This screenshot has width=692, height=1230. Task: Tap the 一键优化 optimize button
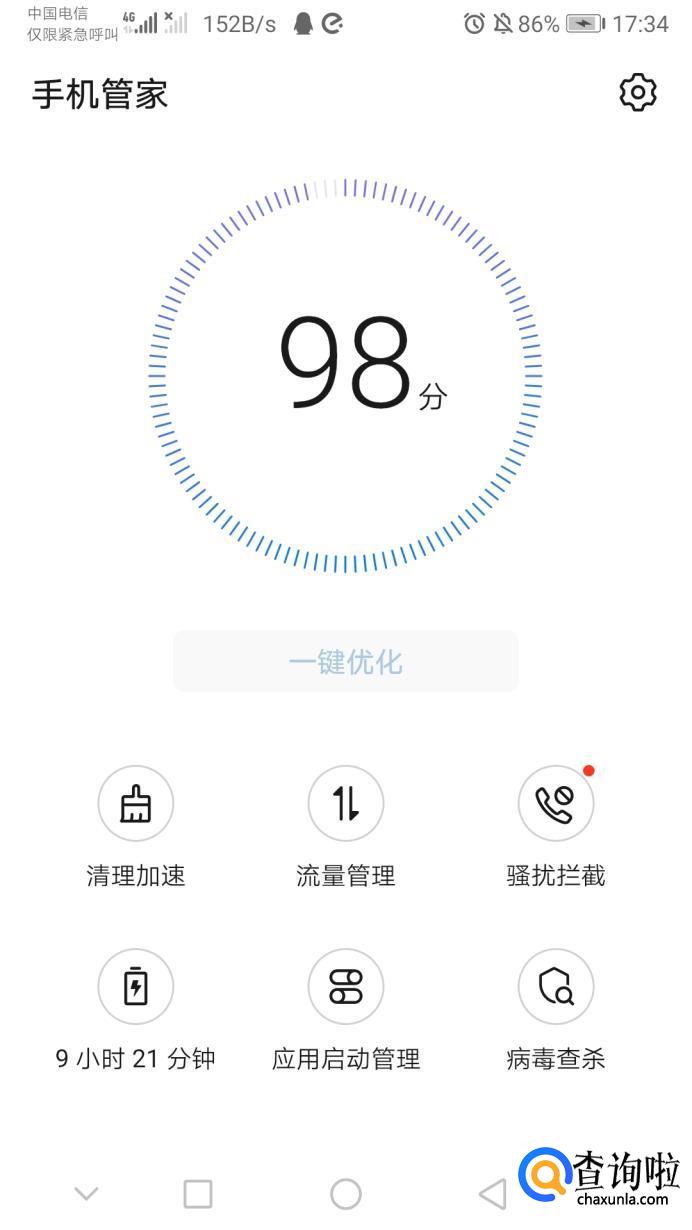(x=346, y=661)
